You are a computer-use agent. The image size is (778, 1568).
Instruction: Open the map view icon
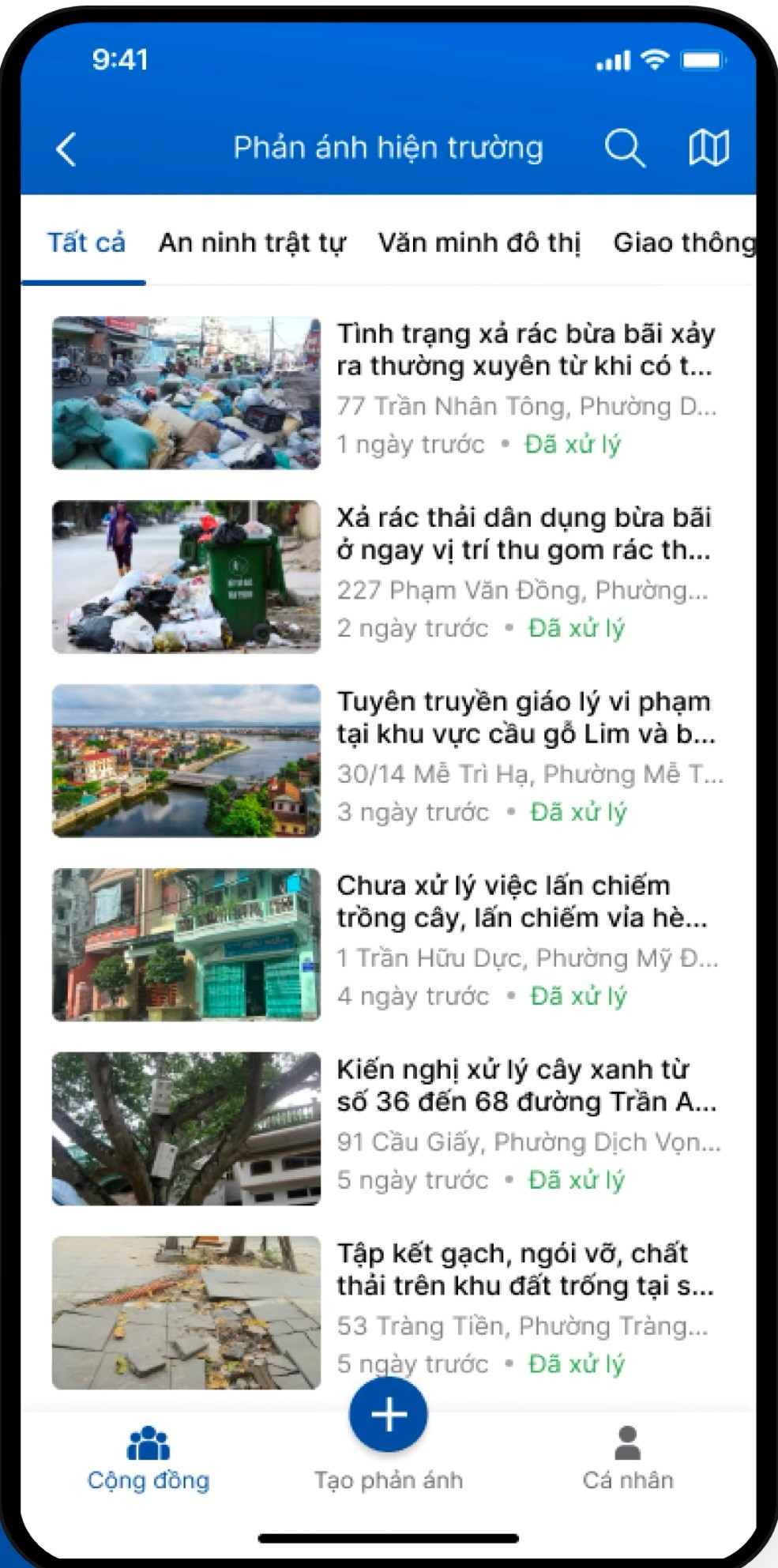pos(708,149)
